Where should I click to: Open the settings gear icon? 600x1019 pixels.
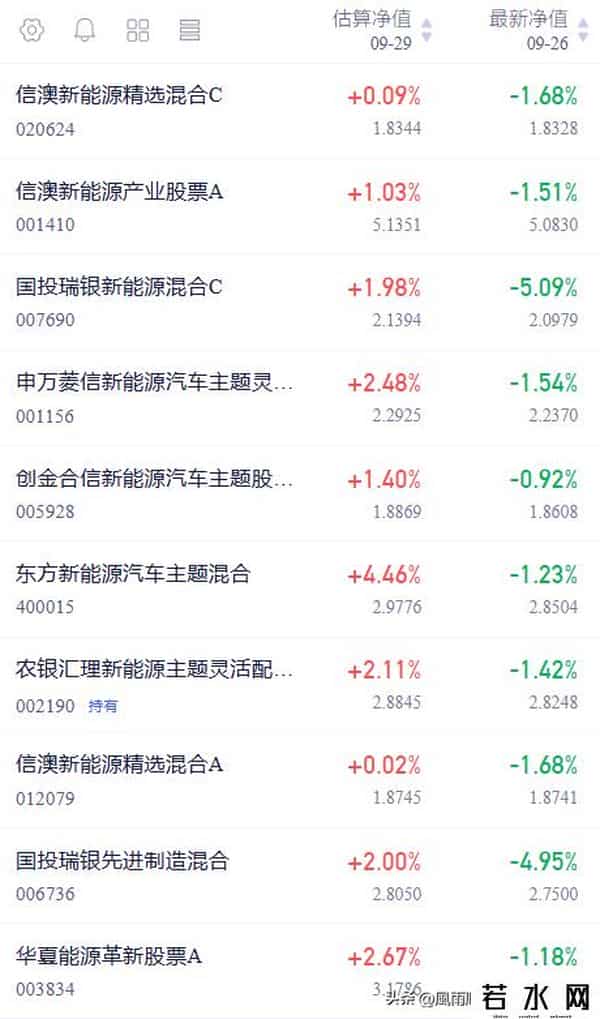coord(32,30)
